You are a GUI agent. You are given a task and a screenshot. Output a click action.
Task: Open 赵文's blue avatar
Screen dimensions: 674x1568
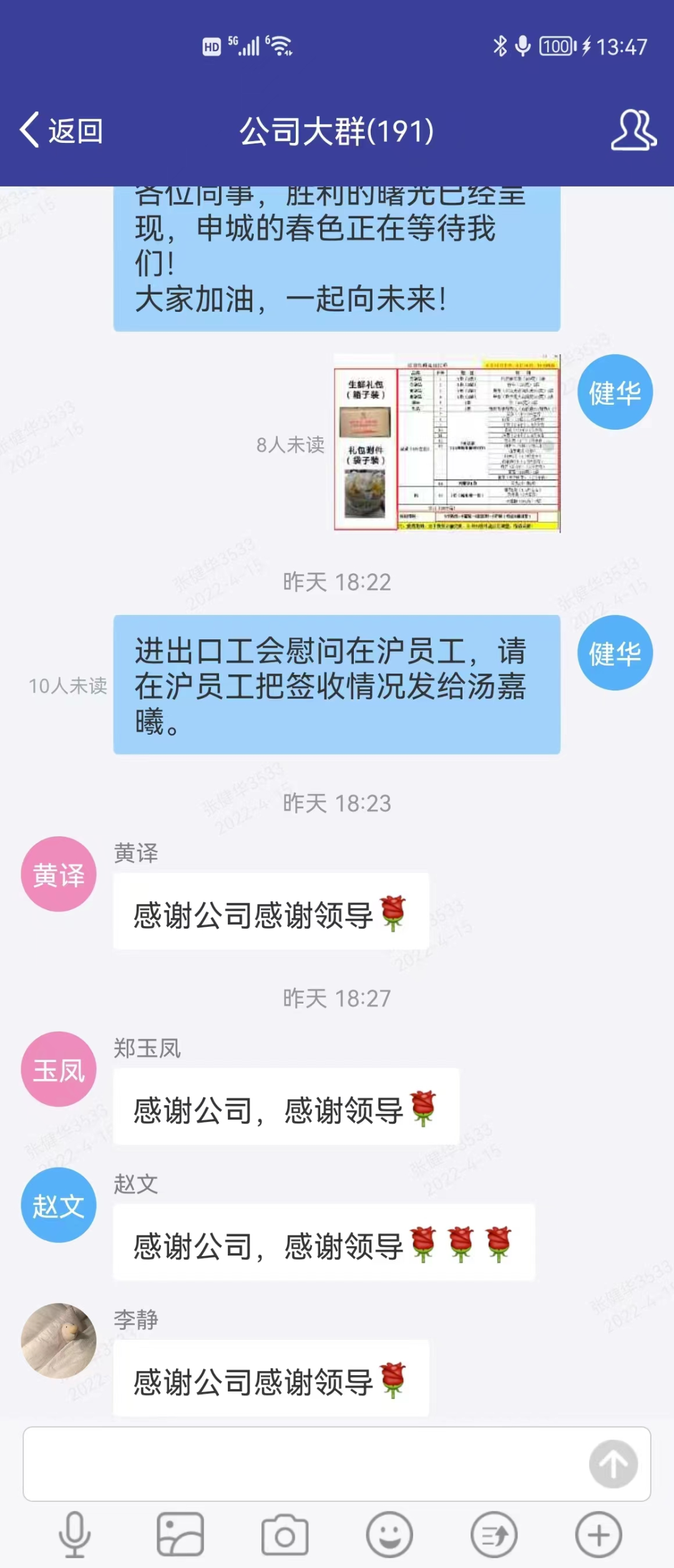[x=58, y=1204]
